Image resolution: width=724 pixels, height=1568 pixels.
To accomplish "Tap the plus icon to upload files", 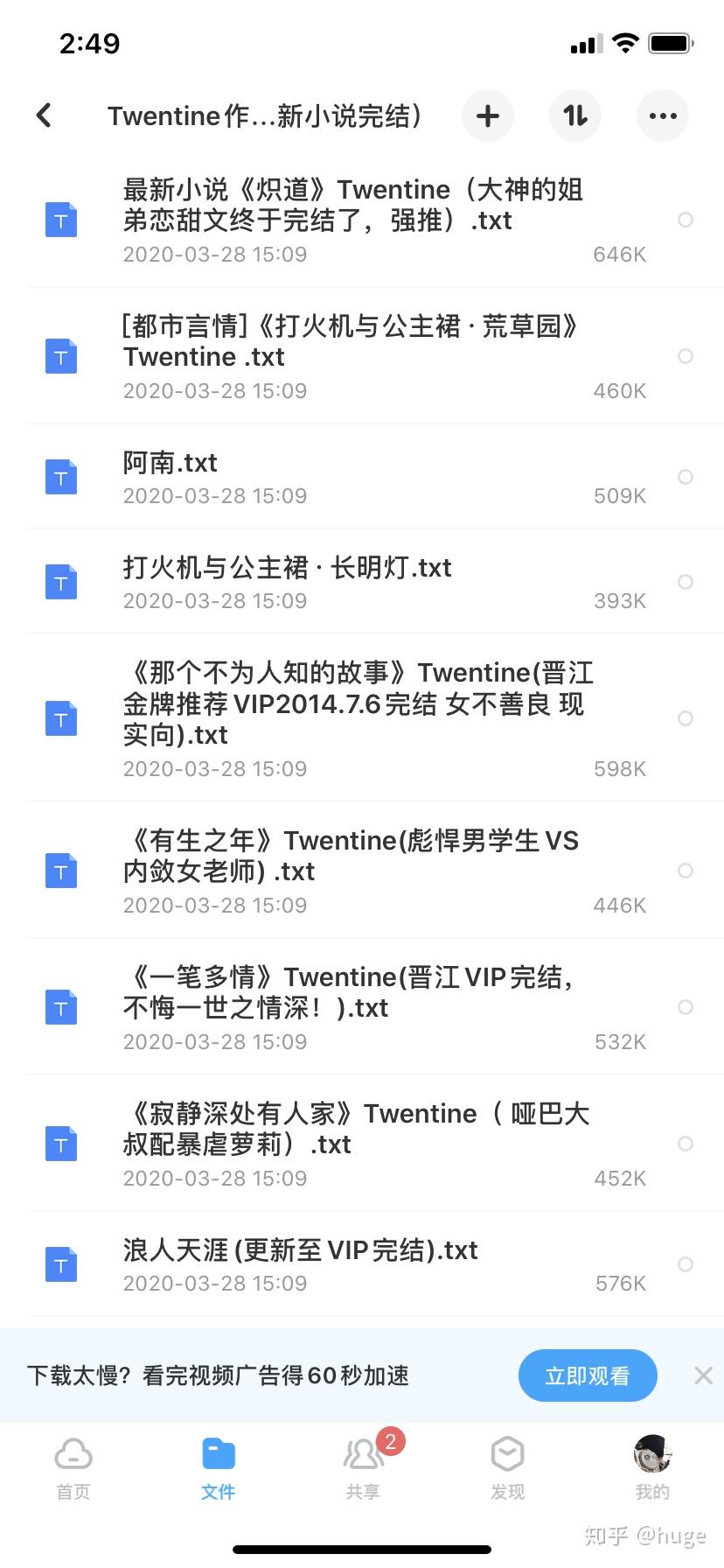I will (487, 115).
